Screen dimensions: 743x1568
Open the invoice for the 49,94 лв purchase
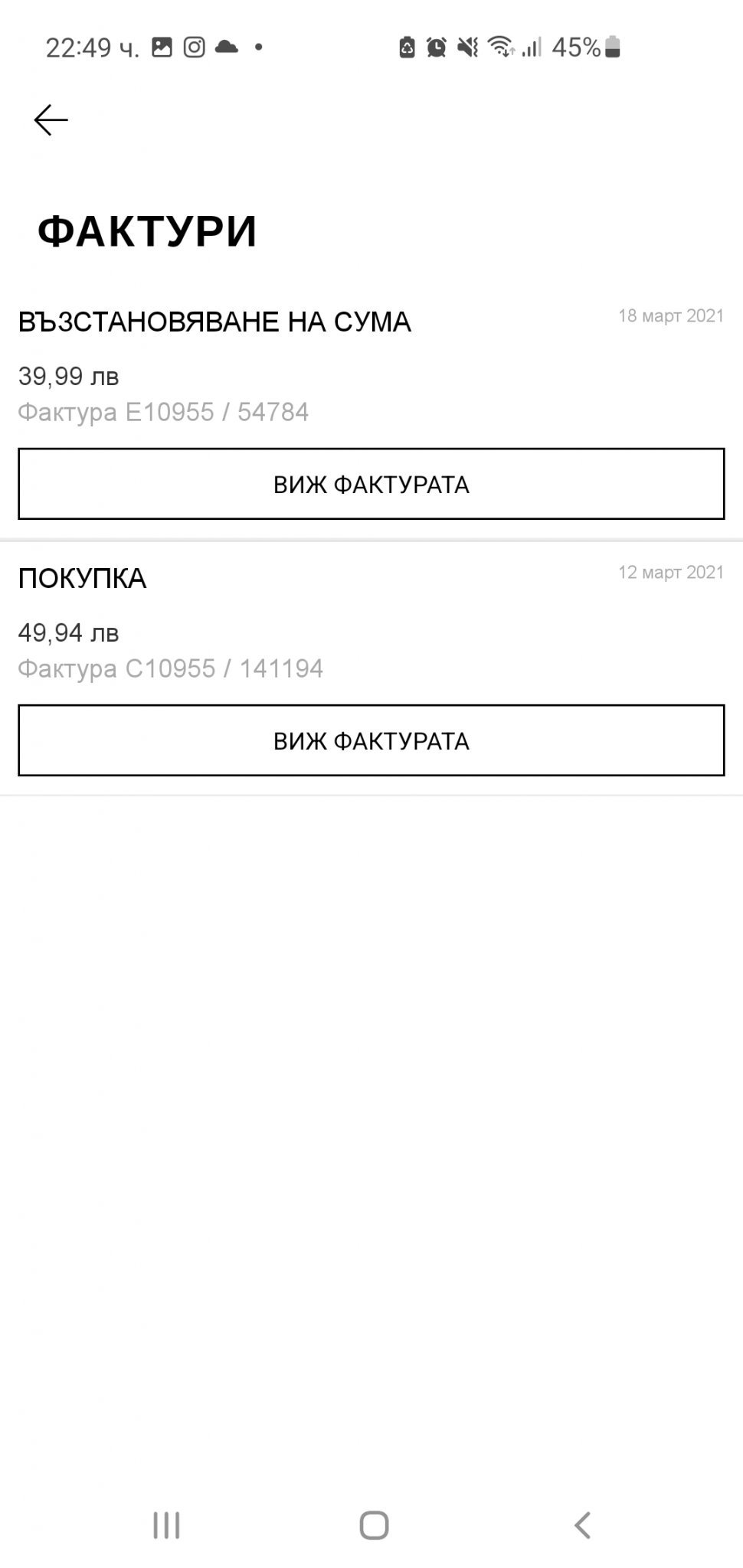[x=371, y=740]
